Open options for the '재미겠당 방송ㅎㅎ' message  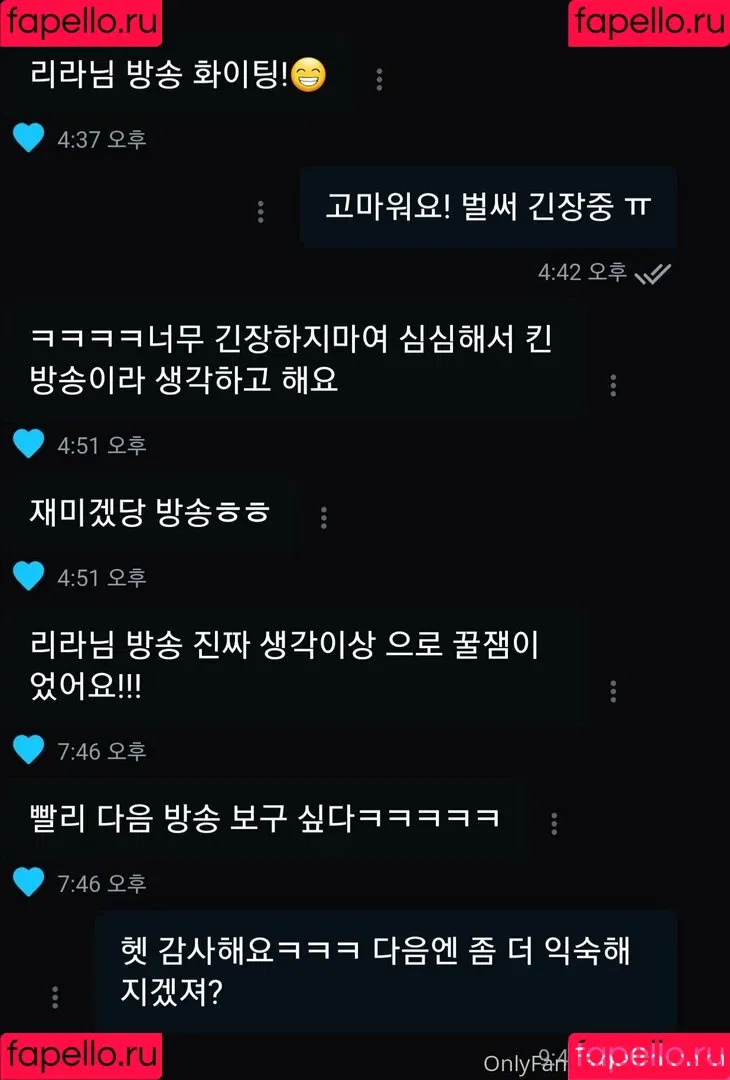323,517
